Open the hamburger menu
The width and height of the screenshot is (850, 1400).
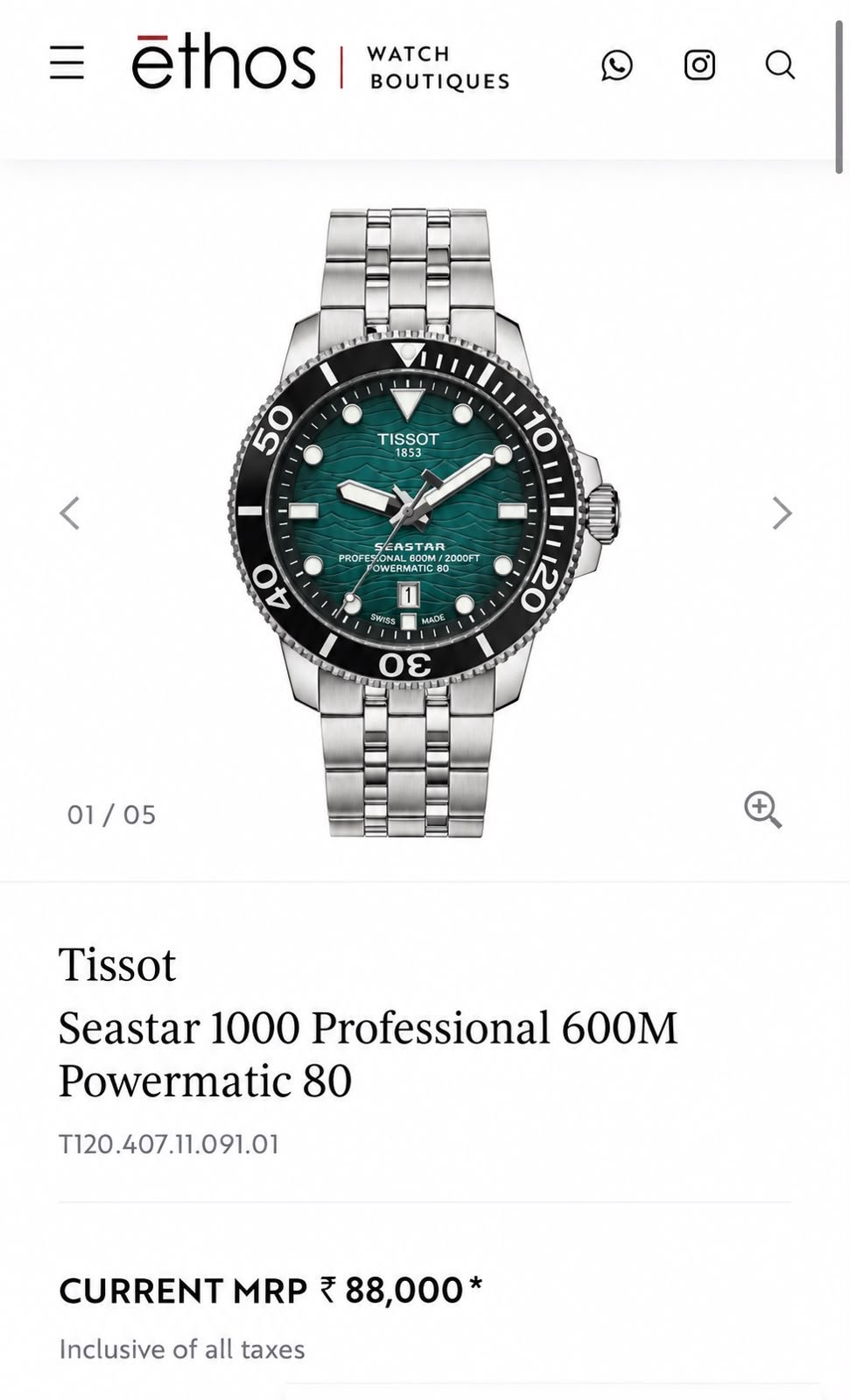[x=67, y=64]
